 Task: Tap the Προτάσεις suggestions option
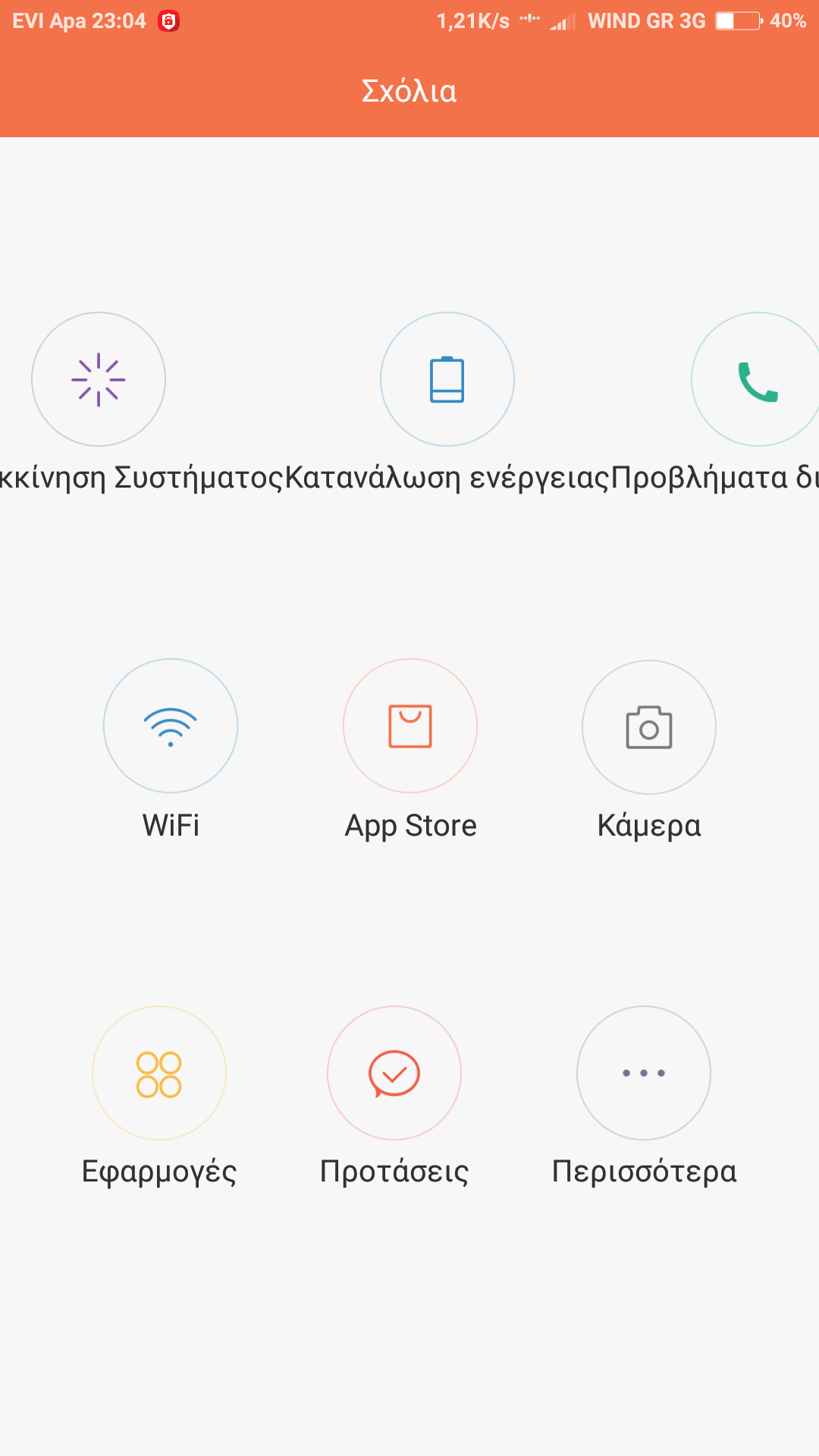pos(394,1073)
